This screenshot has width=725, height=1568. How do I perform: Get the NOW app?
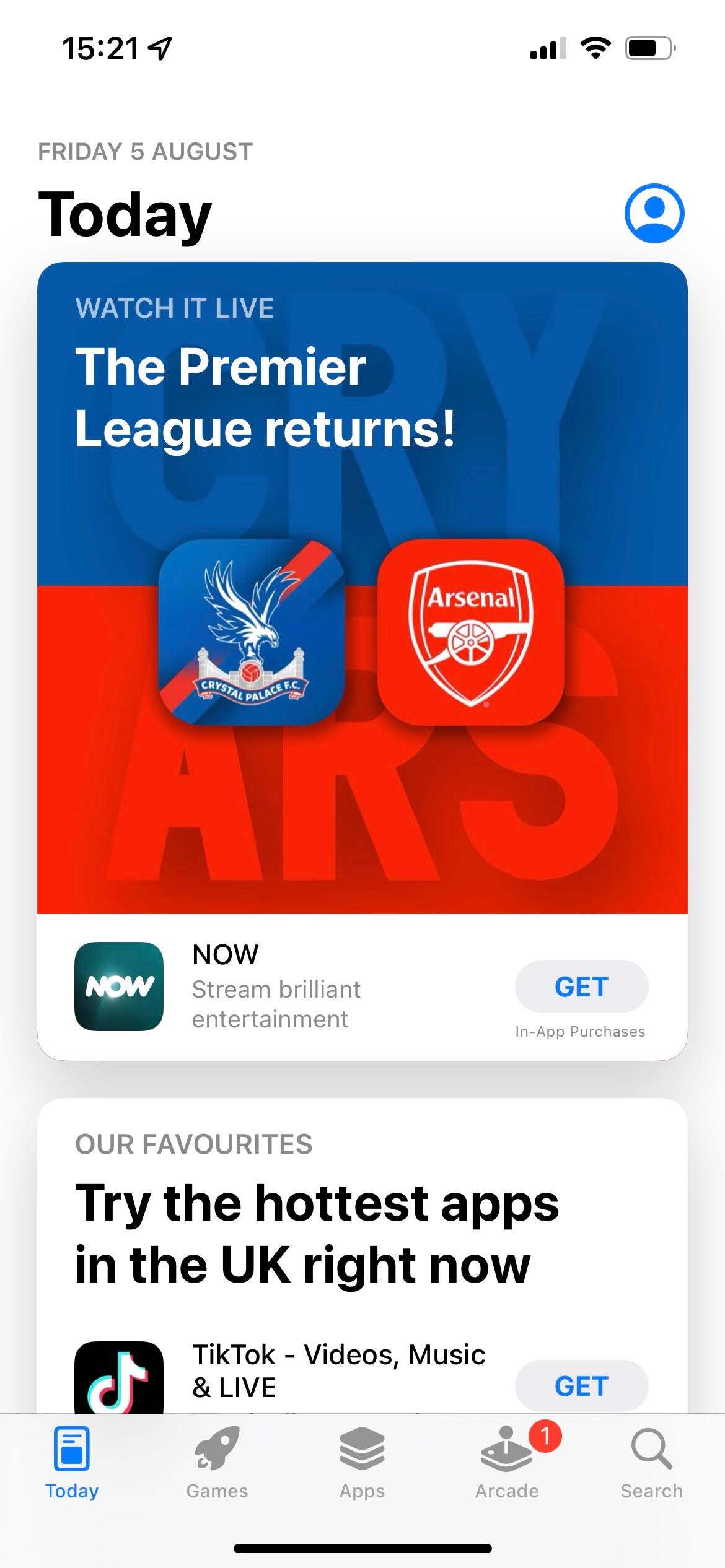pos(581,987)
